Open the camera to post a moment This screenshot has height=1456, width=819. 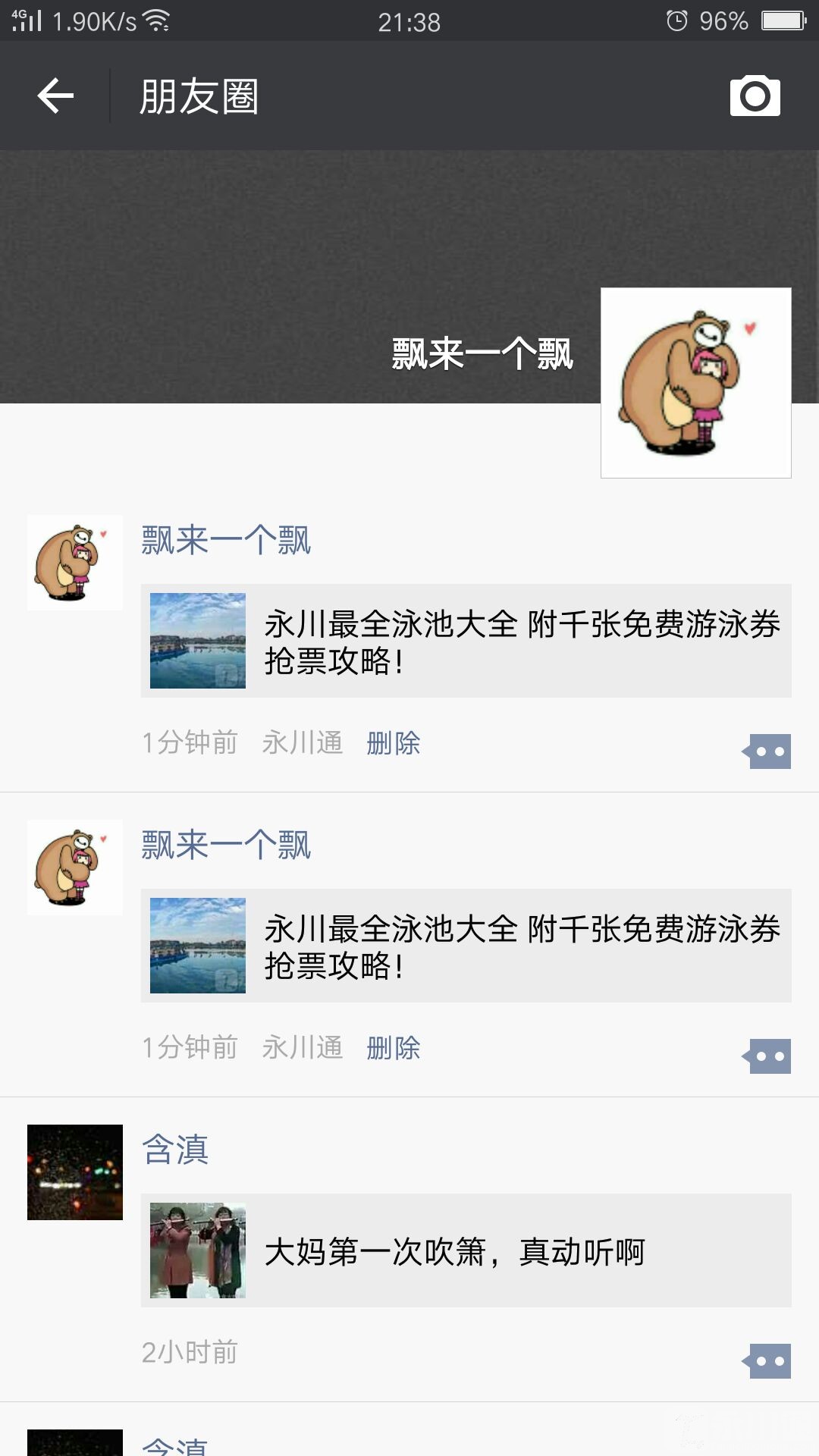click(755, 96)
